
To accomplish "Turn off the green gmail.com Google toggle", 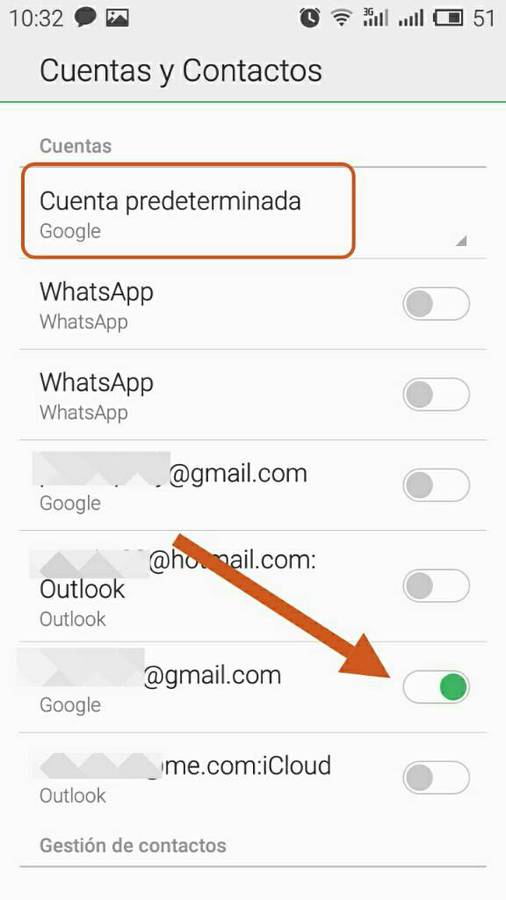I will pyautogui.click(x=436, y=687).
